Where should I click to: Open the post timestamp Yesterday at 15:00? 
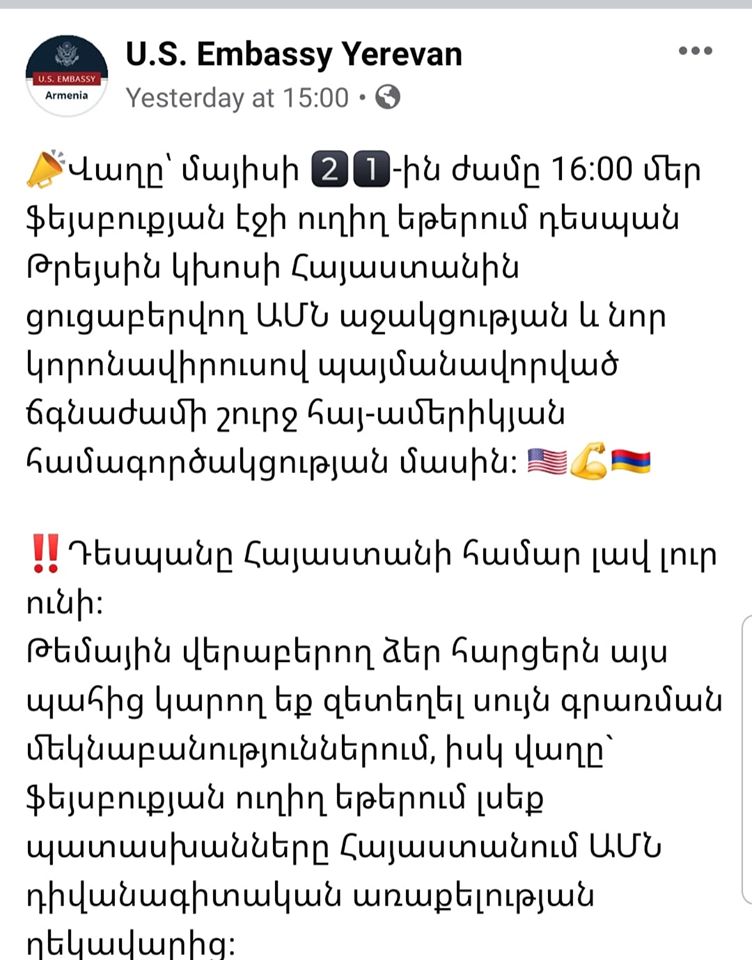coord(238,98)
